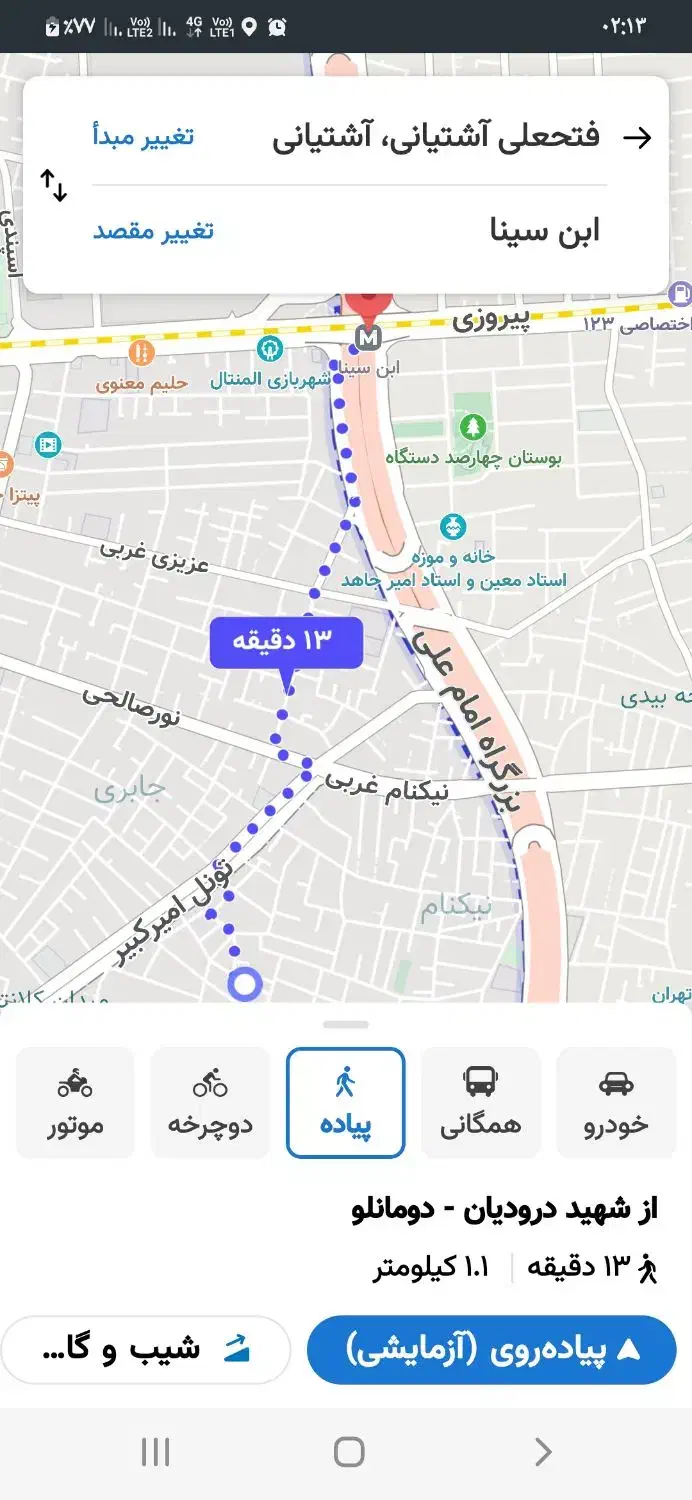Switch to همگانی public transport mode

481,1103
